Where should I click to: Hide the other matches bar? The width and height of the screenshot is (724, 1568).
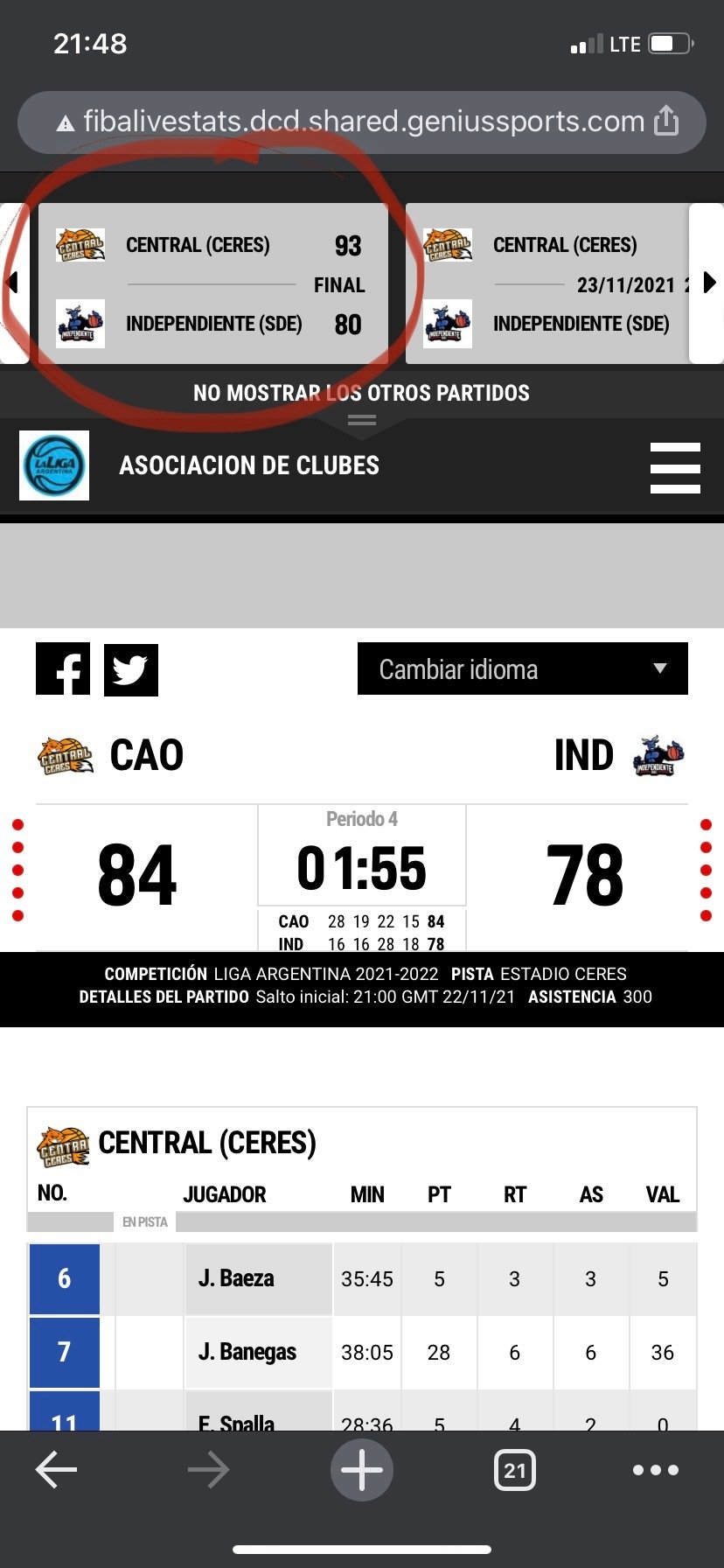point(361,393)
